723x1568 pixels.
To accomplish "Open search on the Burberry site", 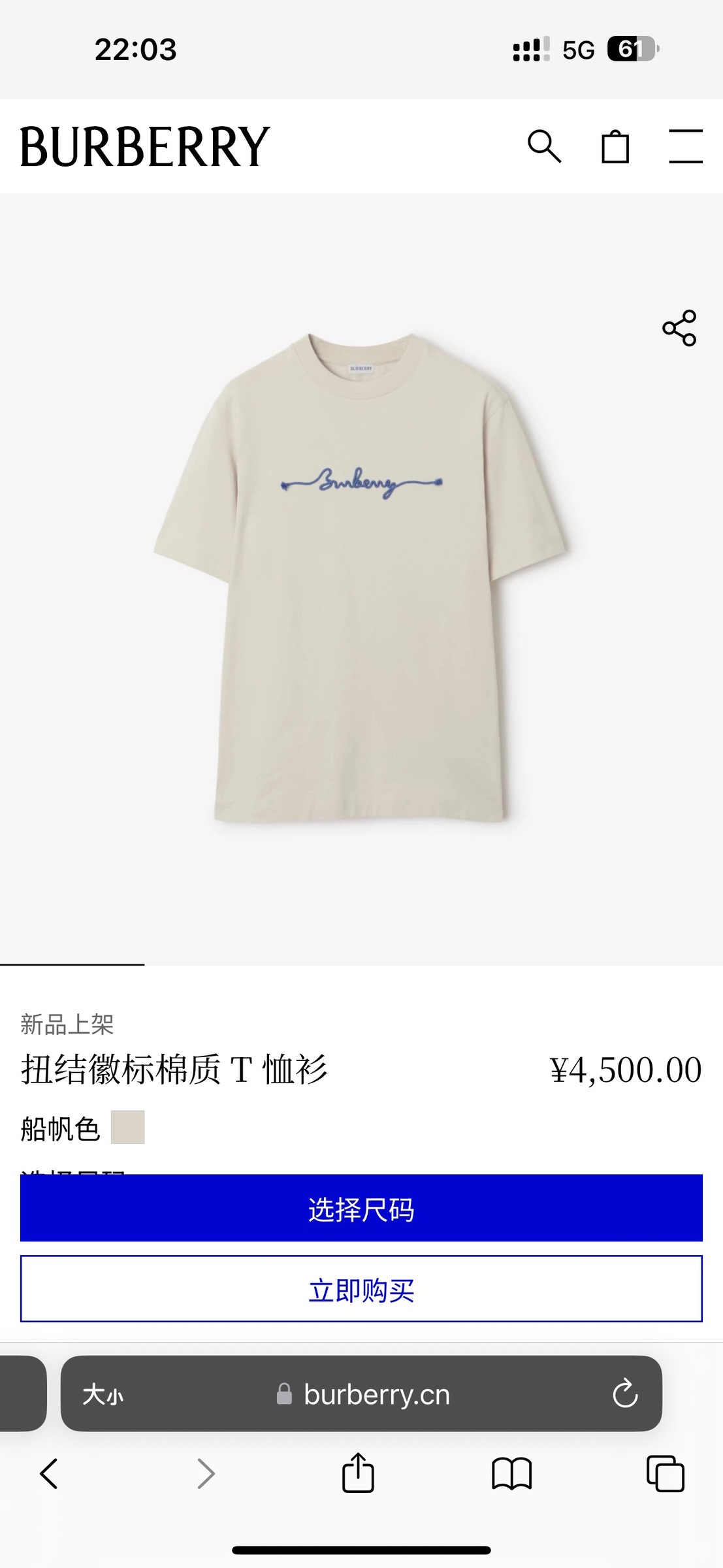I will pyautogui.click(x=544, y=146).
